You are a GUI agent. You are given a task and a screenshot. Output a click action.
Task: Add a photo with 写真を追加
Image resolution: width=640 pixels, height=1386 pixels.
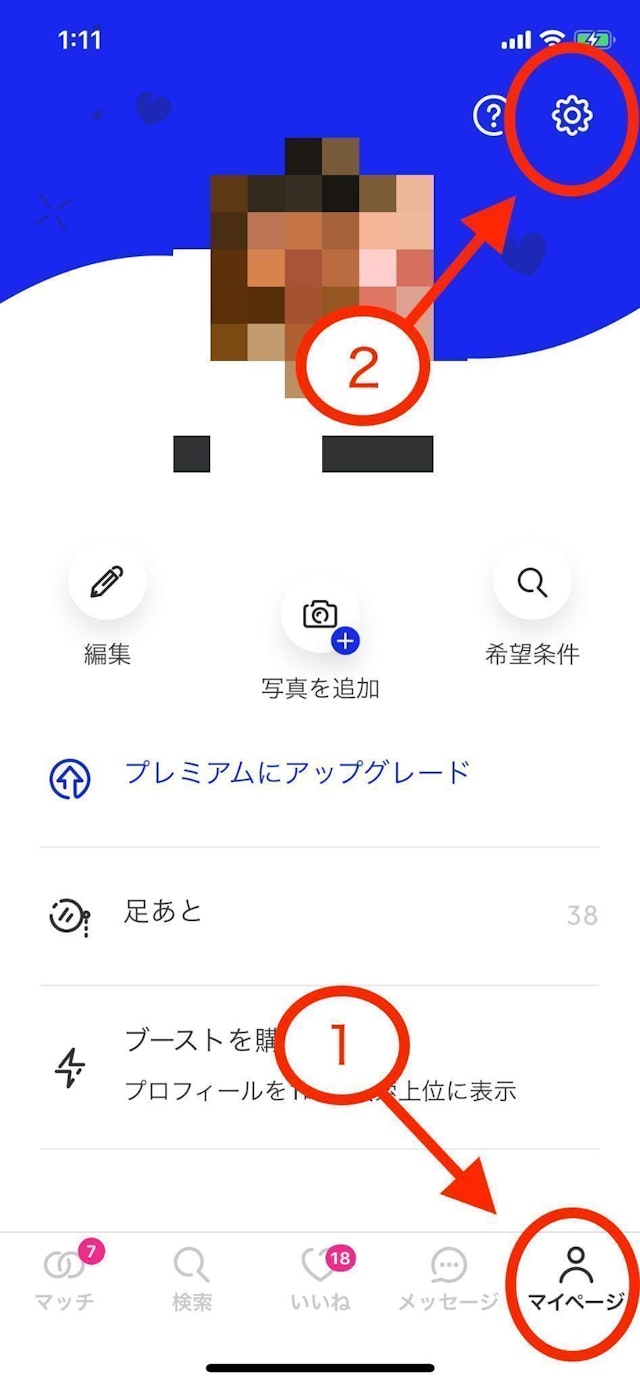point(320,613)
